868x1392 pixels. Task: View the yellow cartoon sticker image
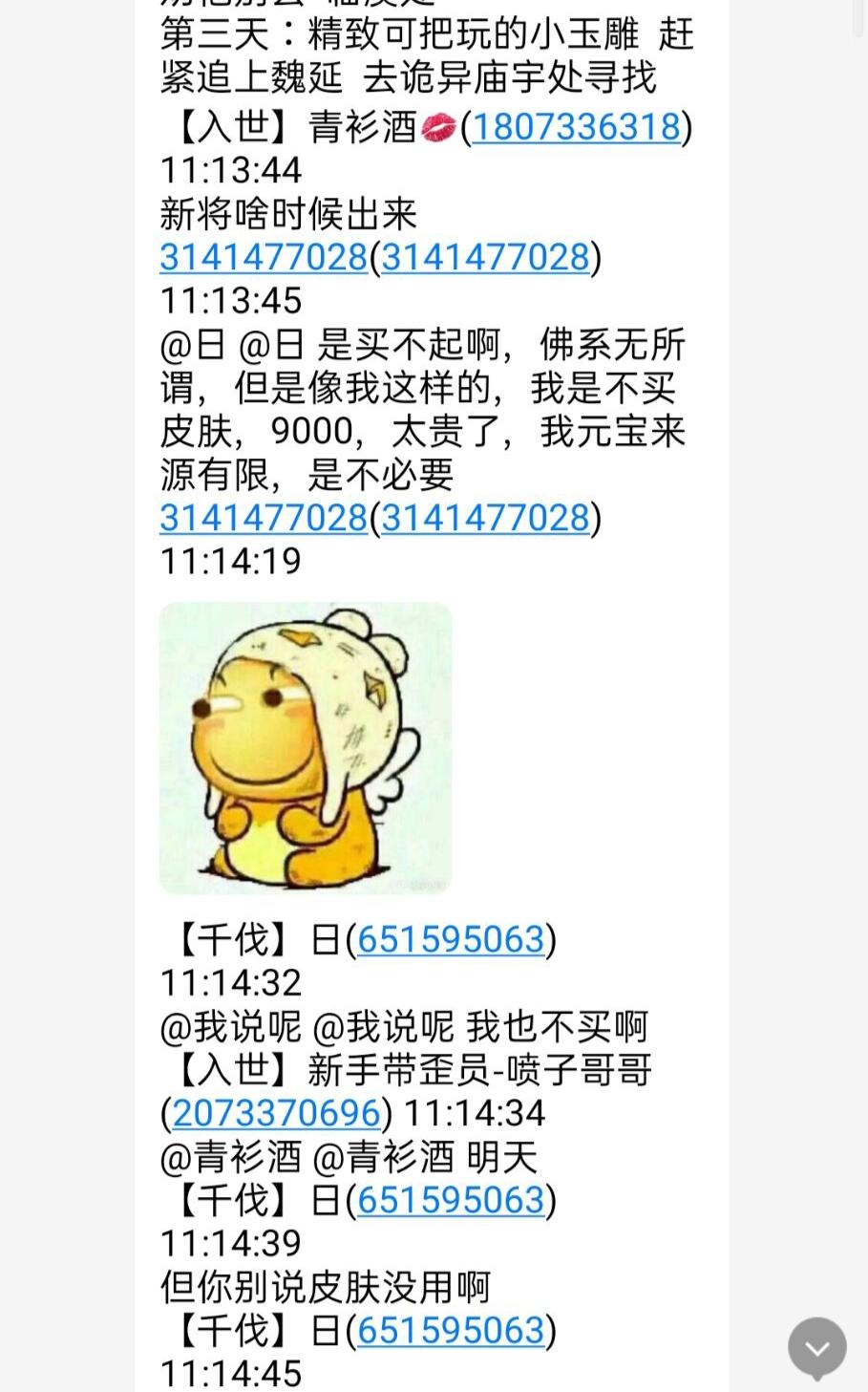(305, 748)
